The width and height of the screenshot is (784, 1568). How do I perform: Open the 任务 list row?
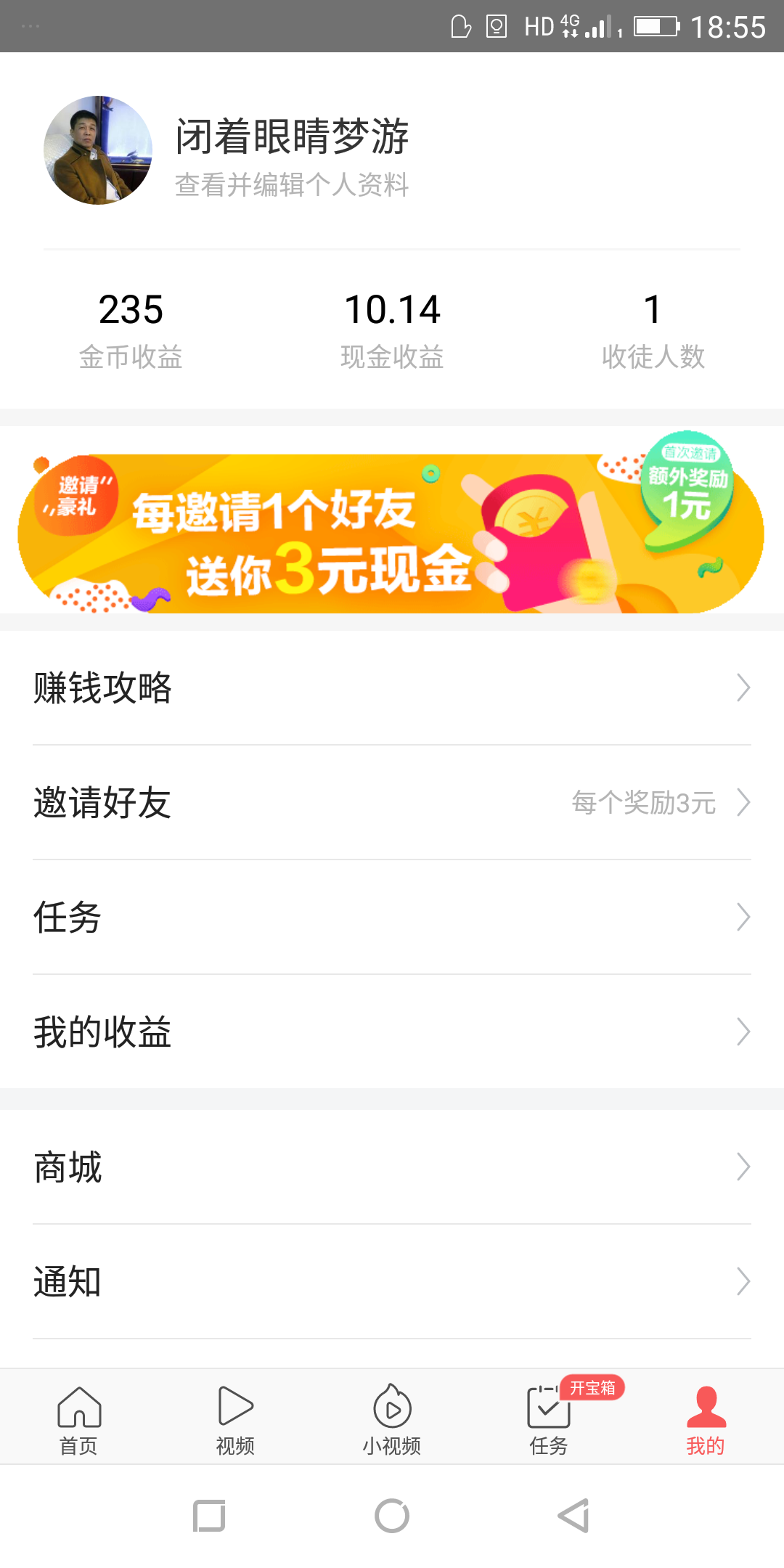(392, 917)
